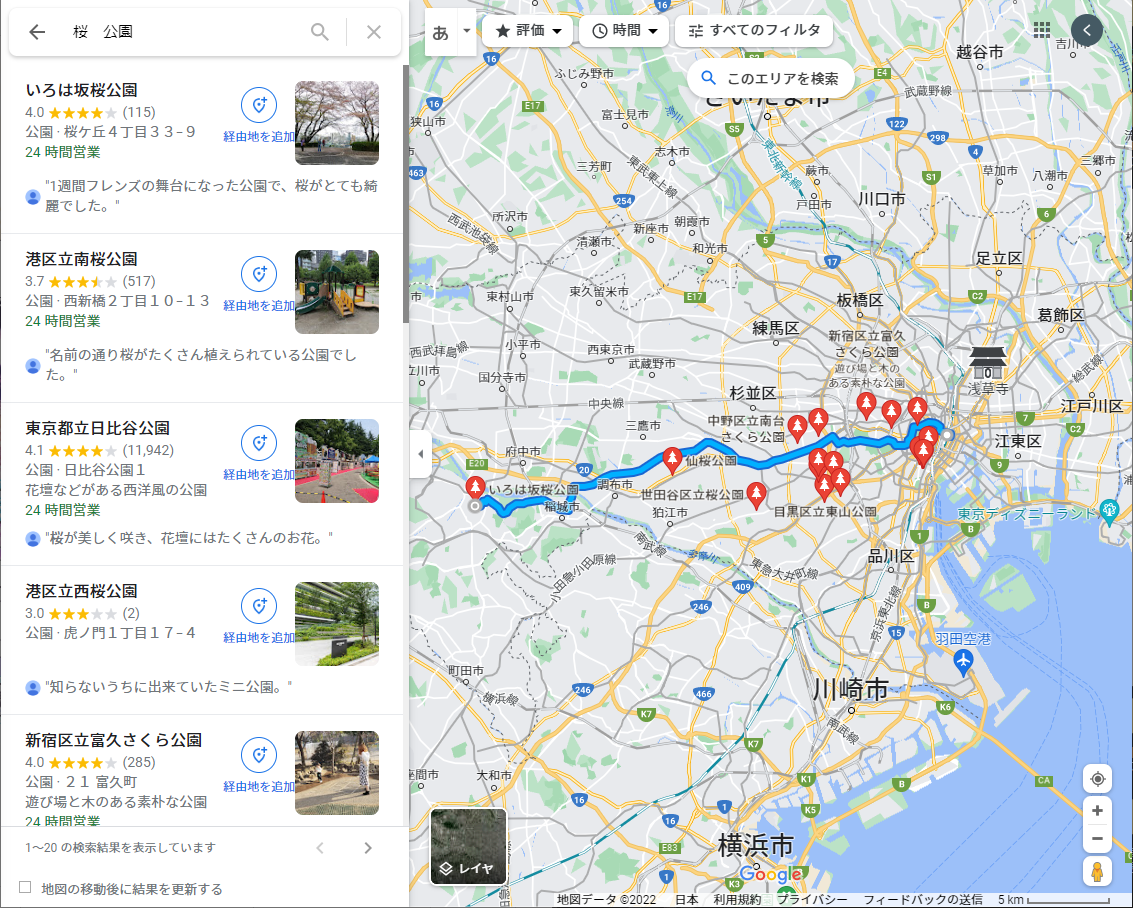
Task: Go to the next page of results
Action: tap(368, 848)
